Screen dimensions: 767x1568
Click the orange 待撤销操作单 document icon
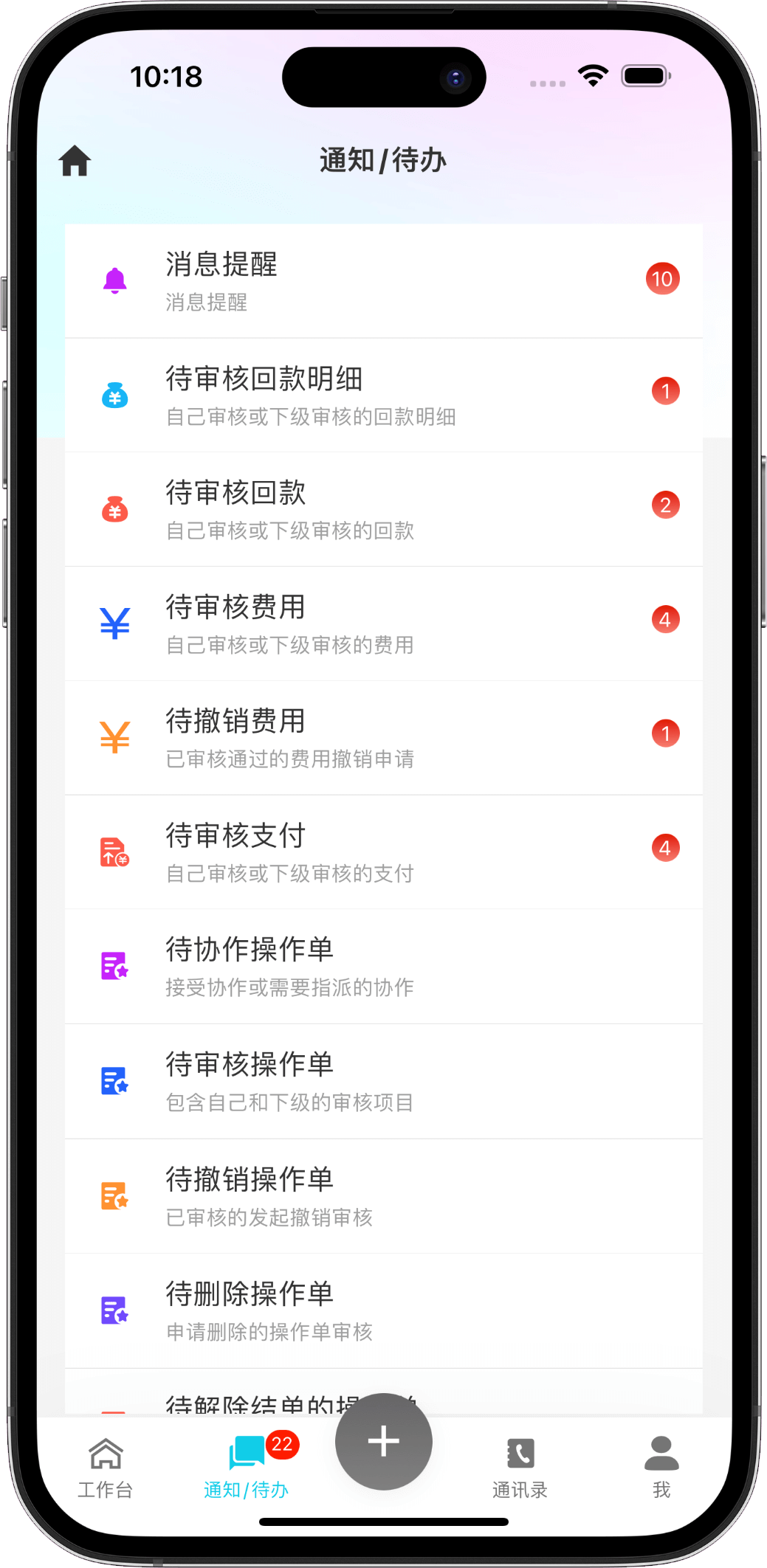[x=114, y=1195]
